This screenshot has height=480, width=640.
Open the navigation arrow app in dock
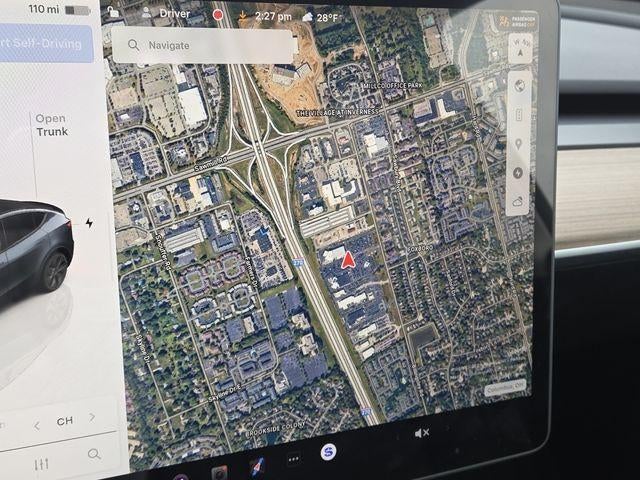pyautogui.click(x=256, y=465)
